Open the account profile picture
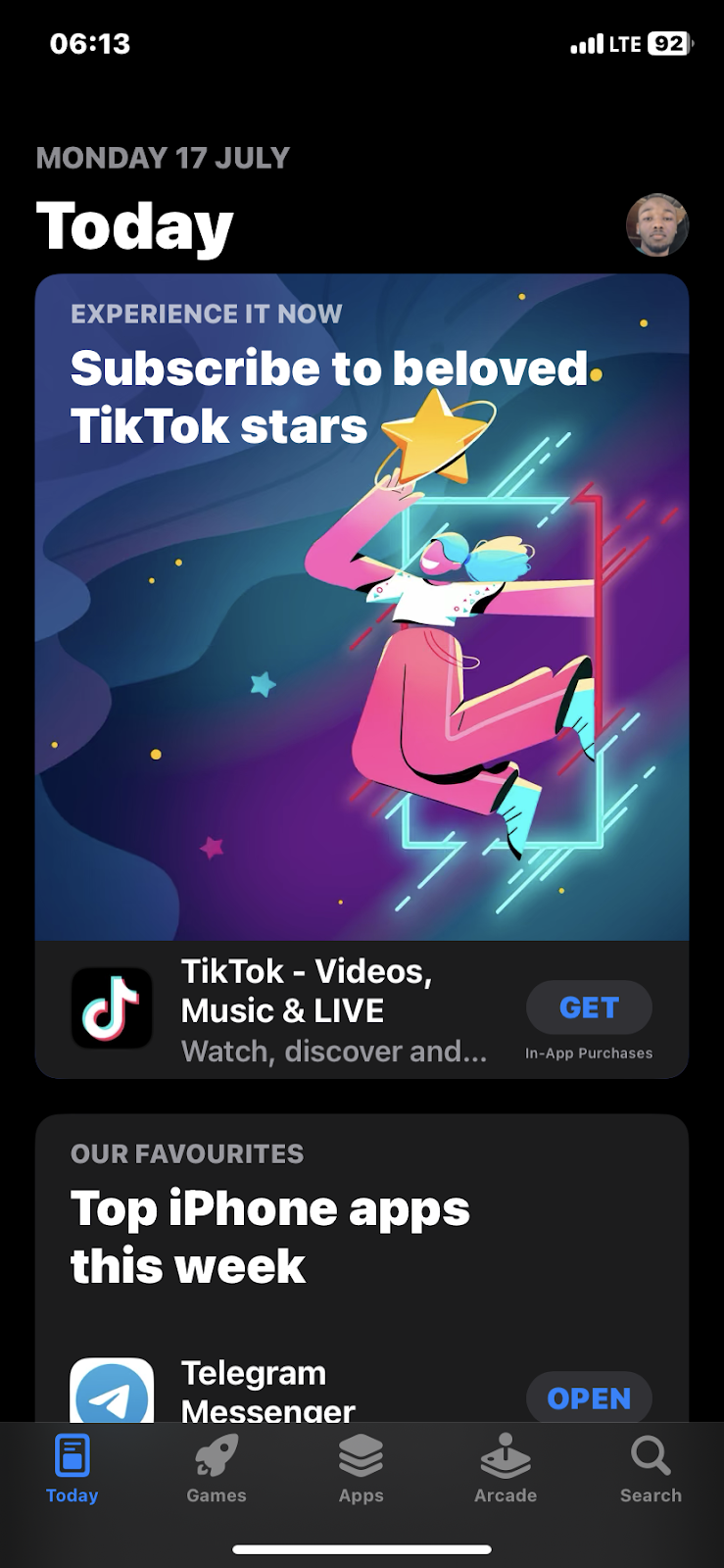Viewport: 724px width, 1568px height. tap(657, 224)
